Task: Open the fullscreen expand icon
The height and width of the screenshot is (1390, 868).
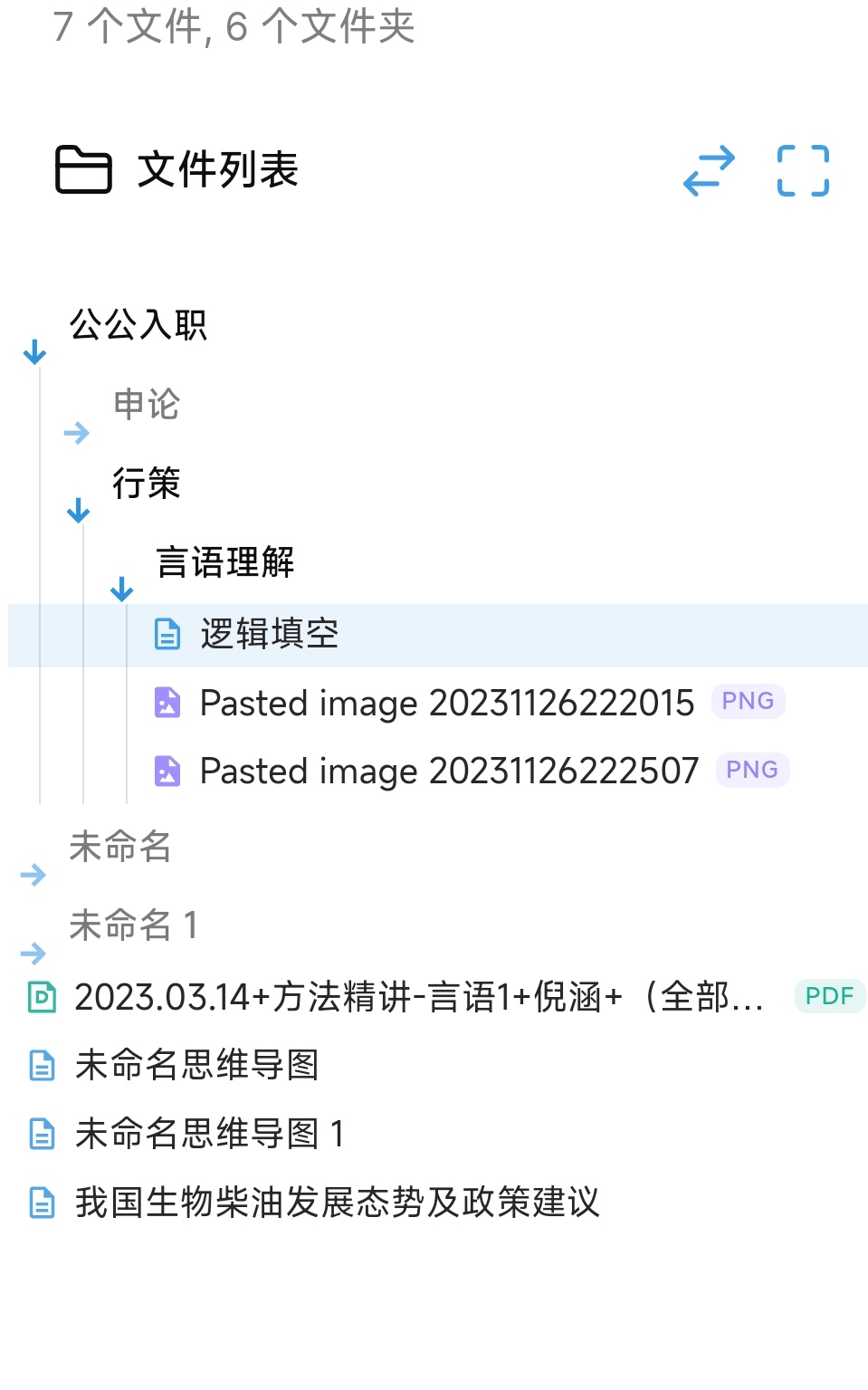Action: click(x=803, y=171)
